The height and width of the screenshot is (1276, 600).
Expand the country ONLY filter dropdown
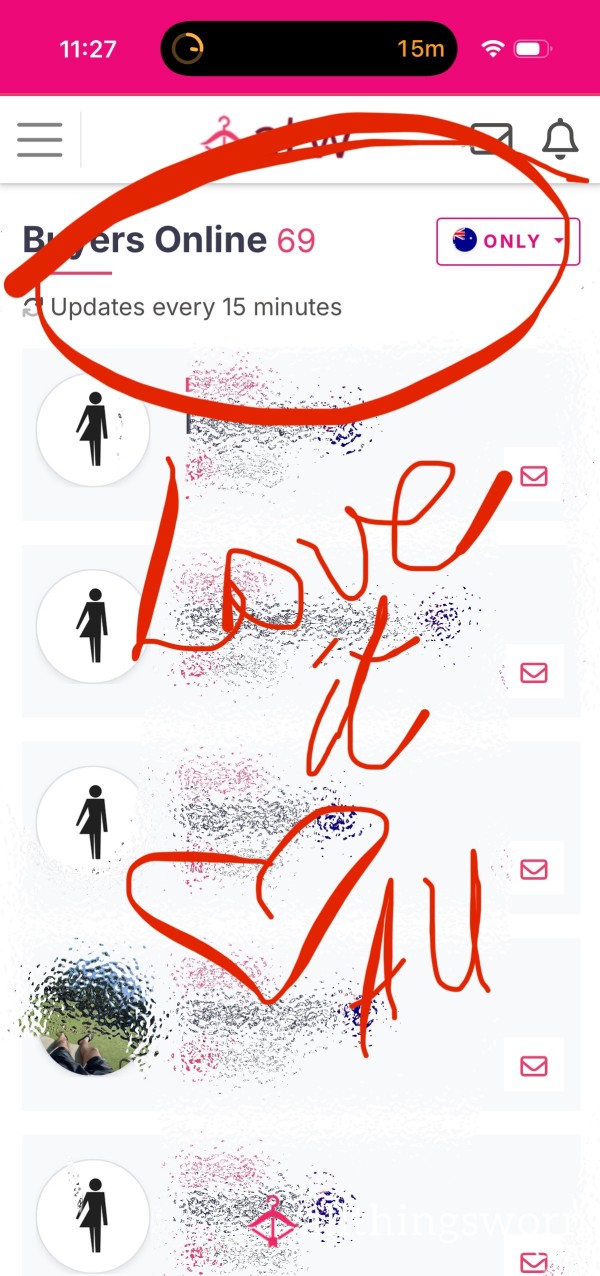(x=508, y=241)
